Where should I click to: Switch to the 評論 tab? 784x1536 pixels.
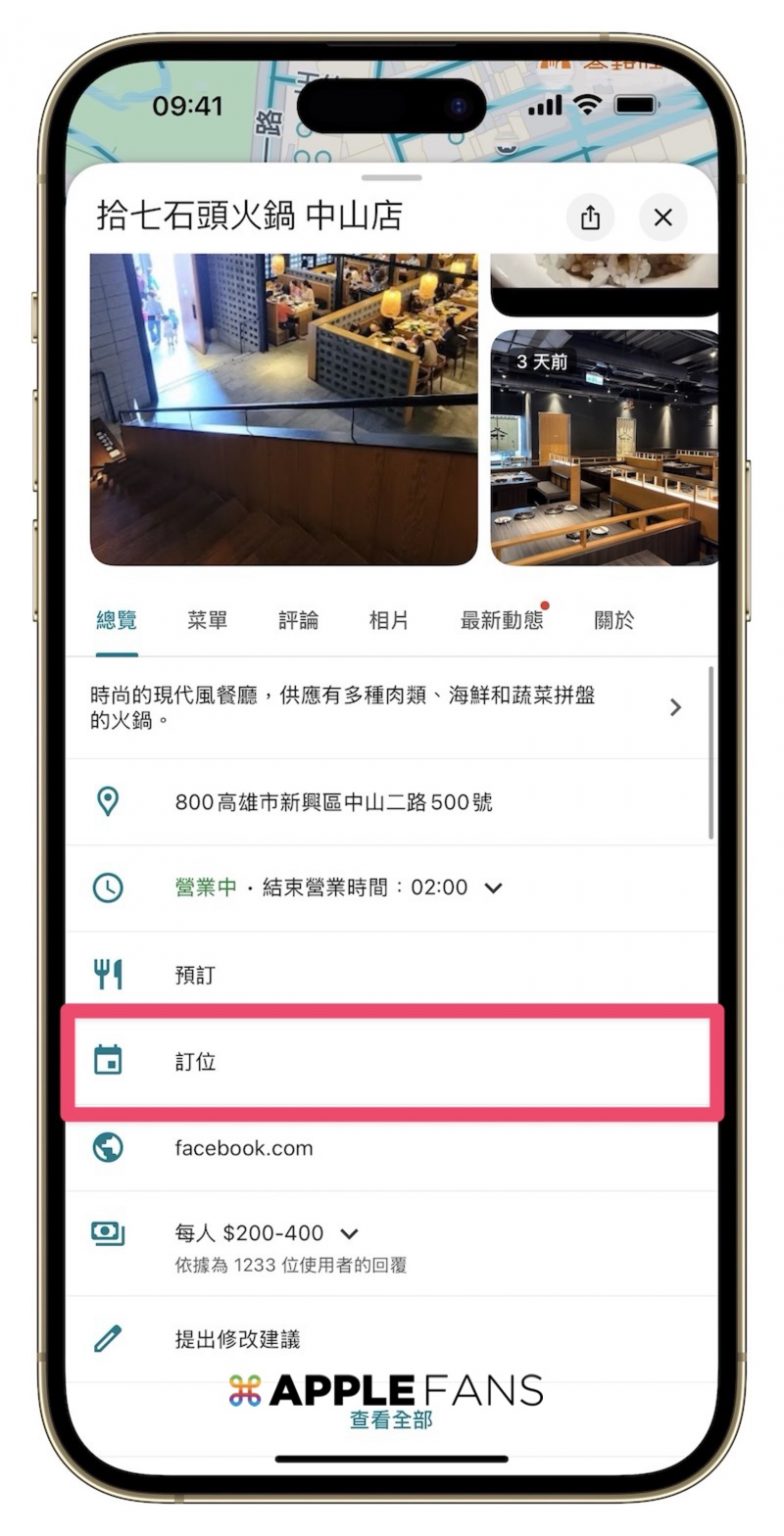(298, 620)
